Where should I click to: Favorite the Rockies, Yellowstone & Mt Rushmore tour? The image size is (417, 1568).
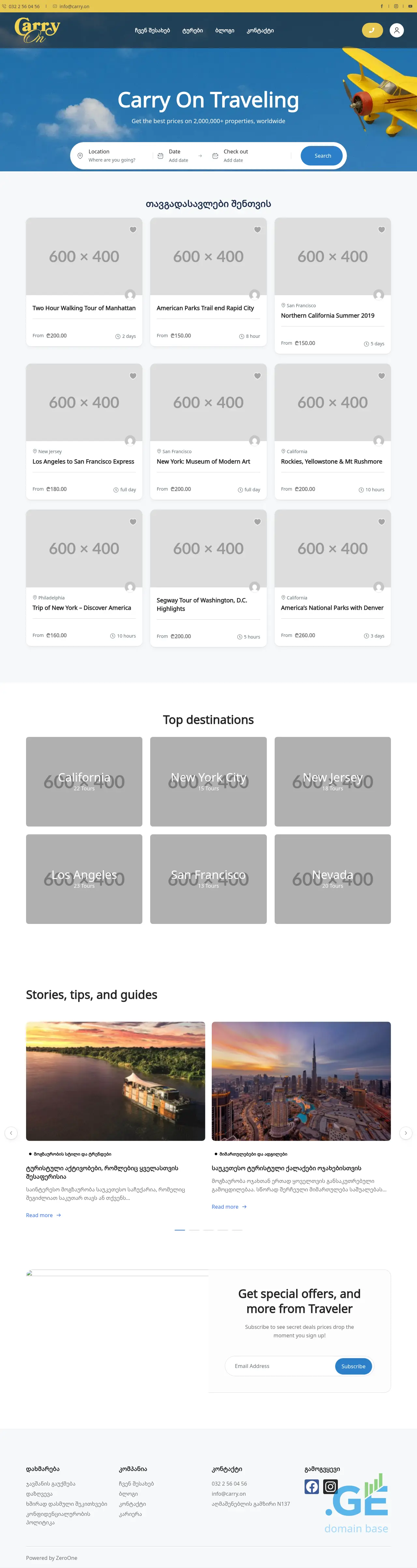[382, 376]
